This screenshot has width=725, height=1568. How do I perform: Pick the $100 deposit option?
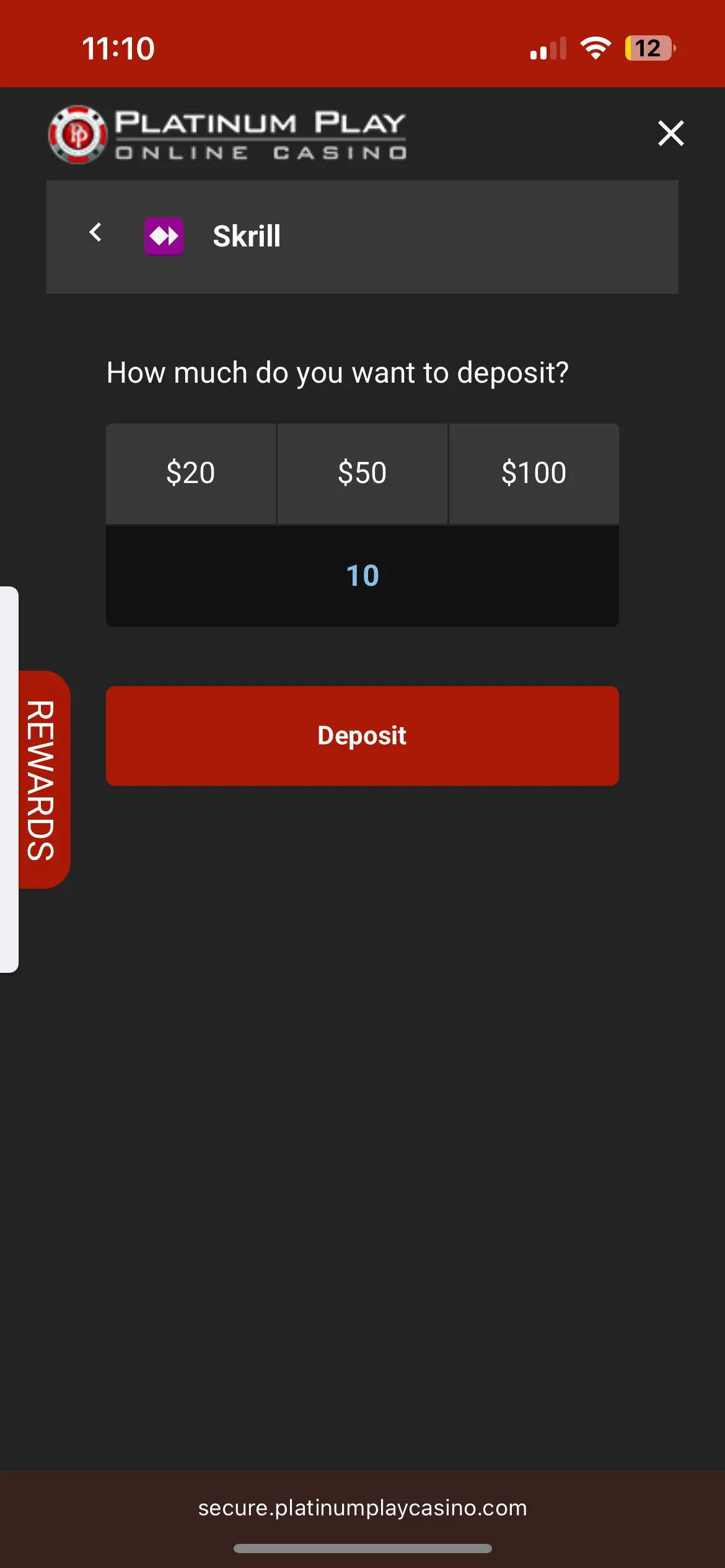coord(534,473)
